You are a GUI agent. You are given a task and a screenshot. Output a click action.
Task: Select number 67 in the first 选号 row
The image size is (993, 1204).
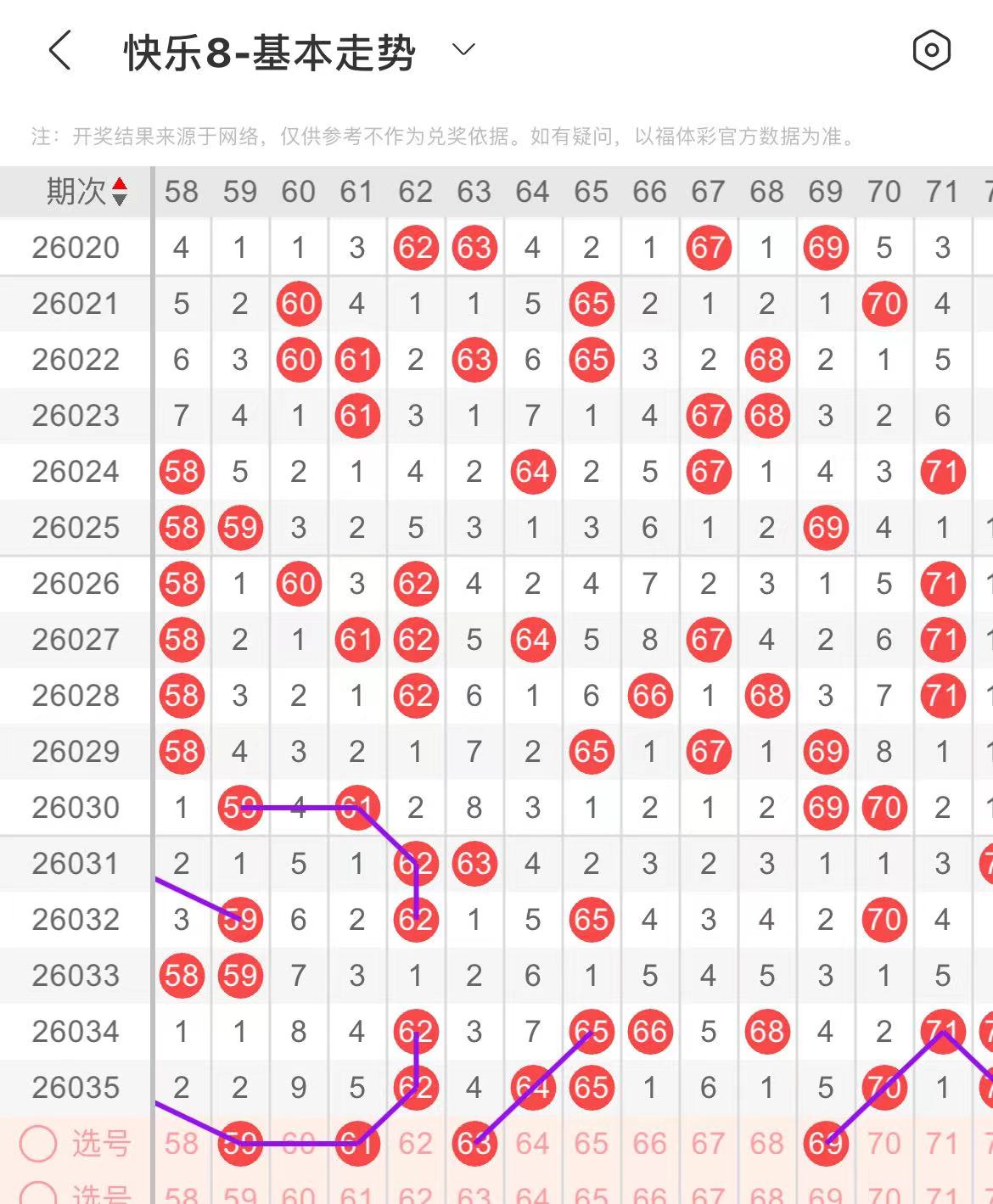click(x=708, y=1143)
